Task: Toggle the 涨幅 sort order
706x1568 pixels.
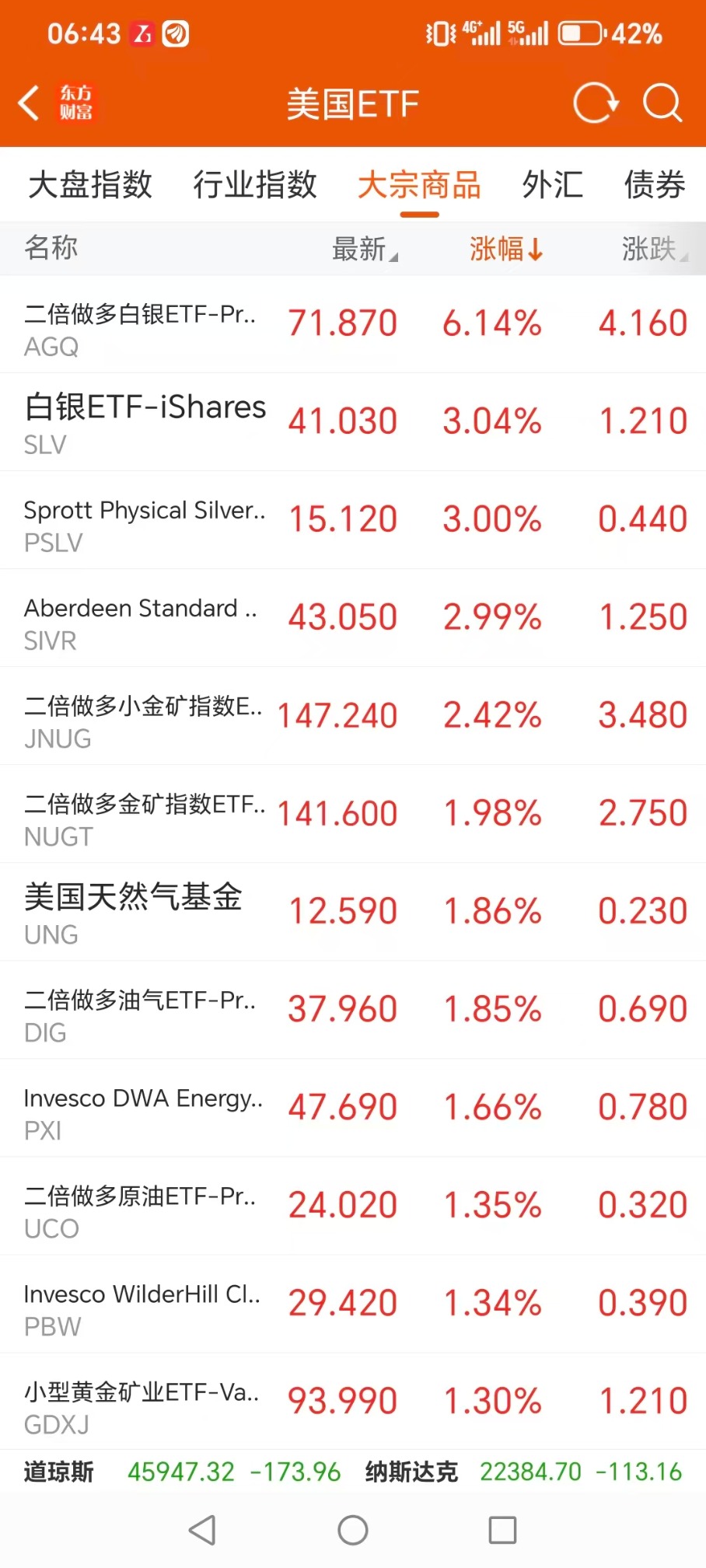Action: tap(506, 249)
